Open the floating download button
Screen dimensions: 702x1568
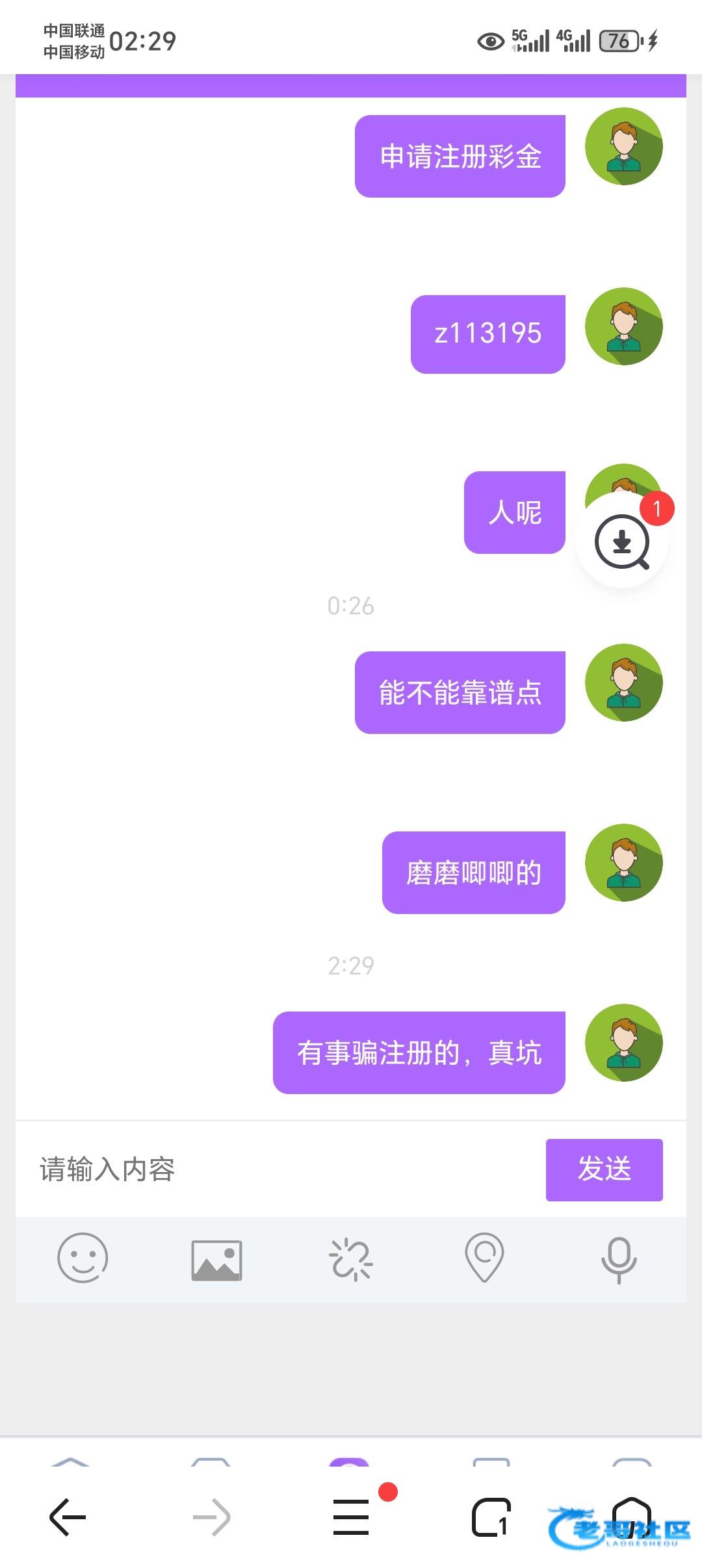click(x=623, y=541)
